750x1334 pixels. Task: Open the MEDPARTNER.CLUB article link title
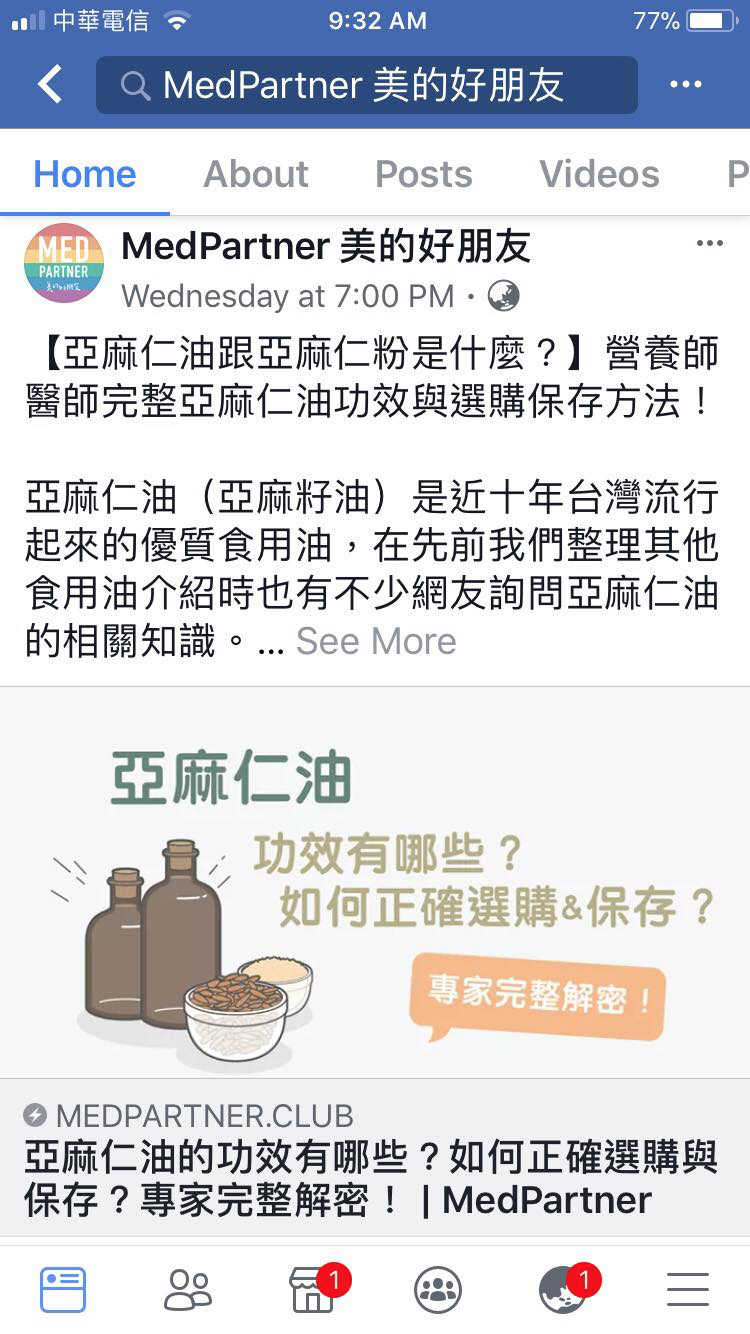point(372,1178)
